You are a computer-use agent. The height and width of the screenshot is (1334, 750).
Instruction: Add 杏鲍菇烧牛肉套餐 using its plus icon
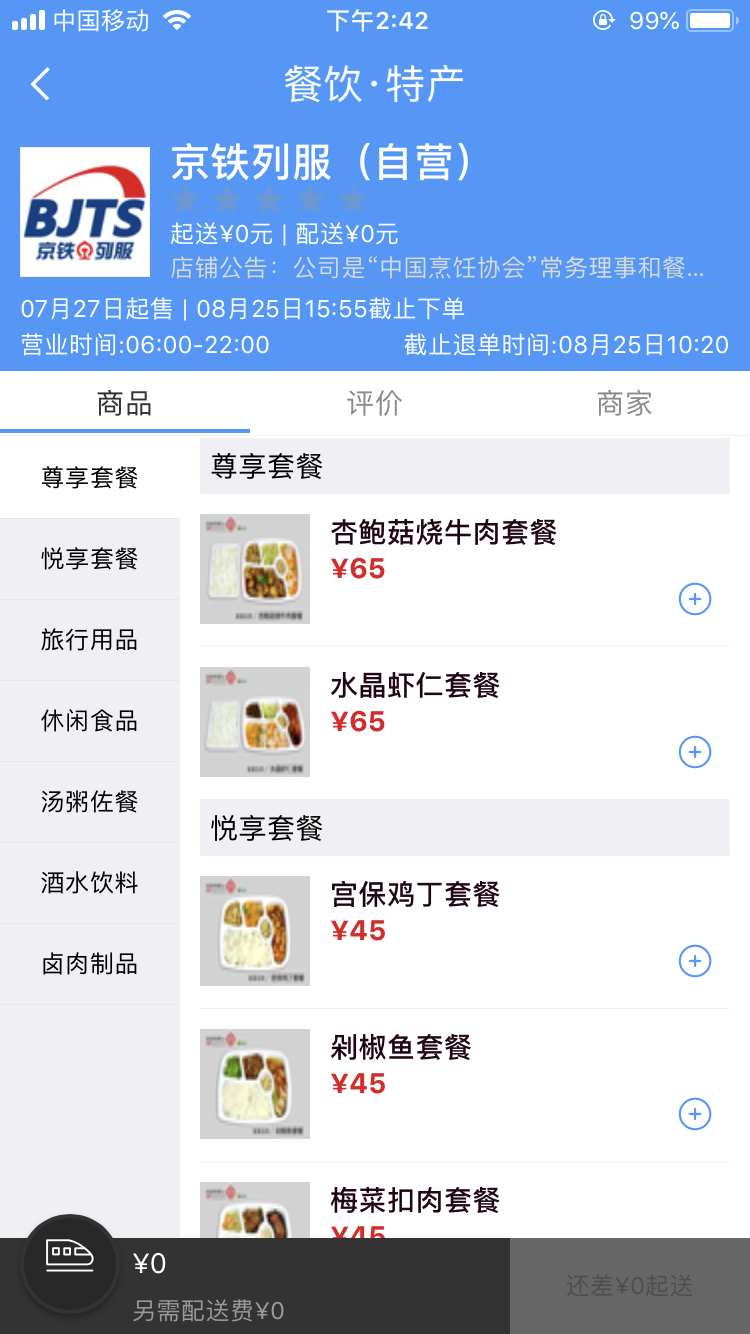tap(694, 599)
